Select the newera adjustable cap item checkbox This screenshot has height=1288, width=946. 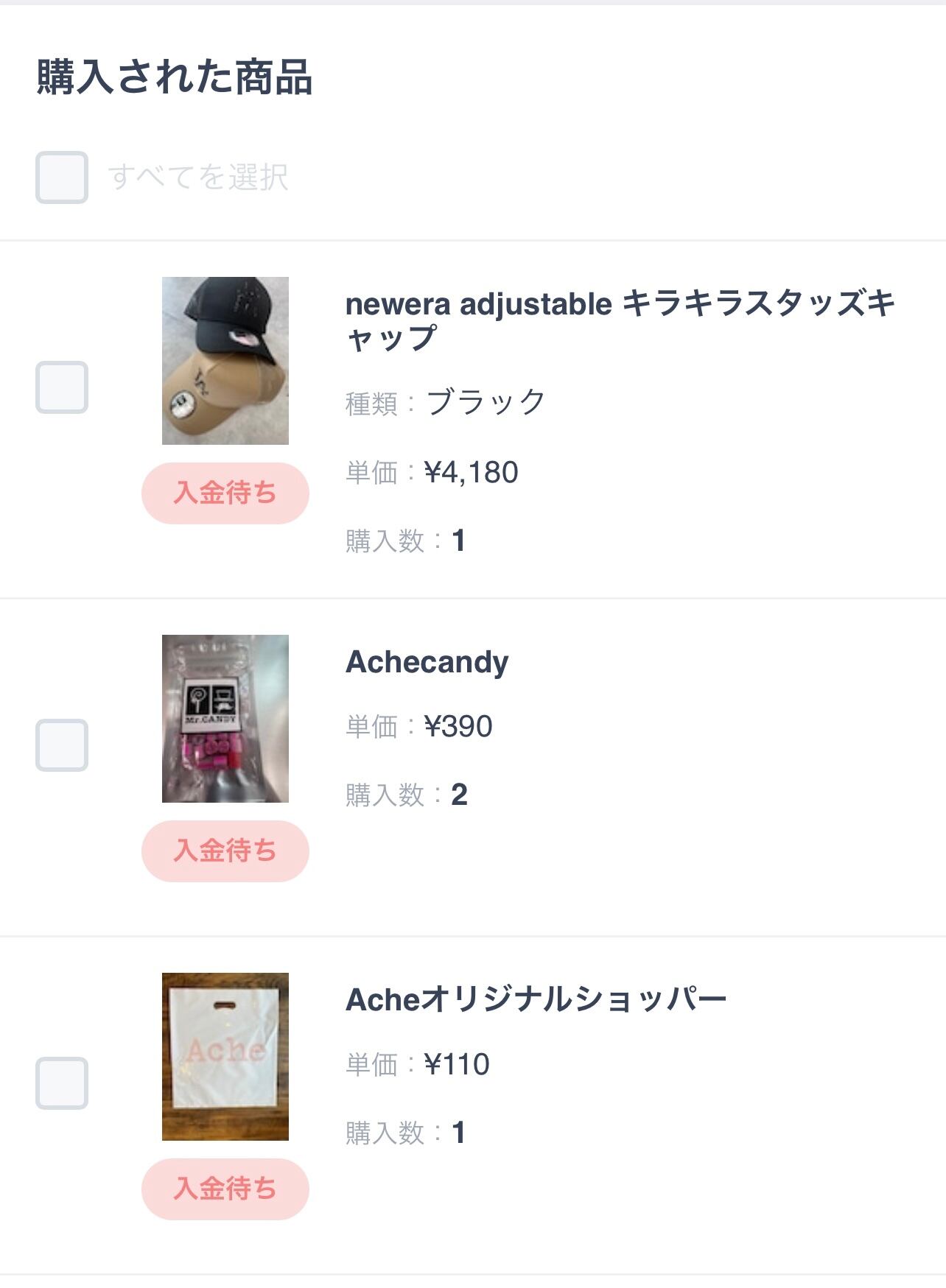62,387
